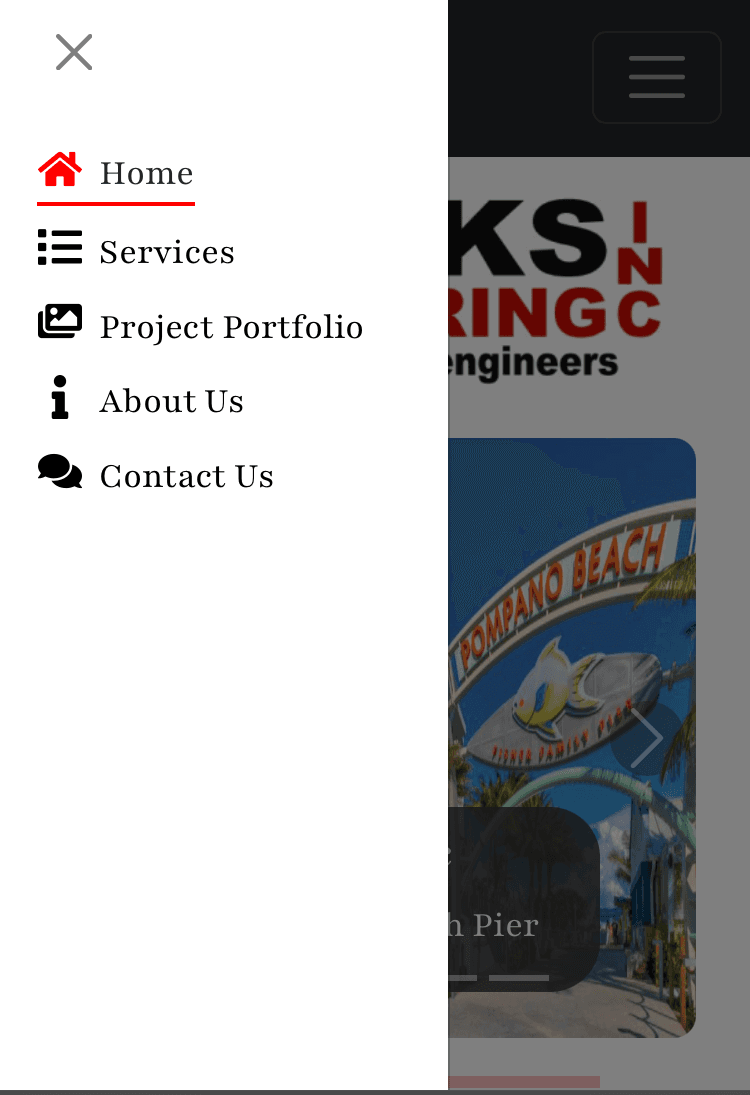Close the navigation drawer with the X
Viewport: 750px width, 1095px height.
tap(73, 52)
